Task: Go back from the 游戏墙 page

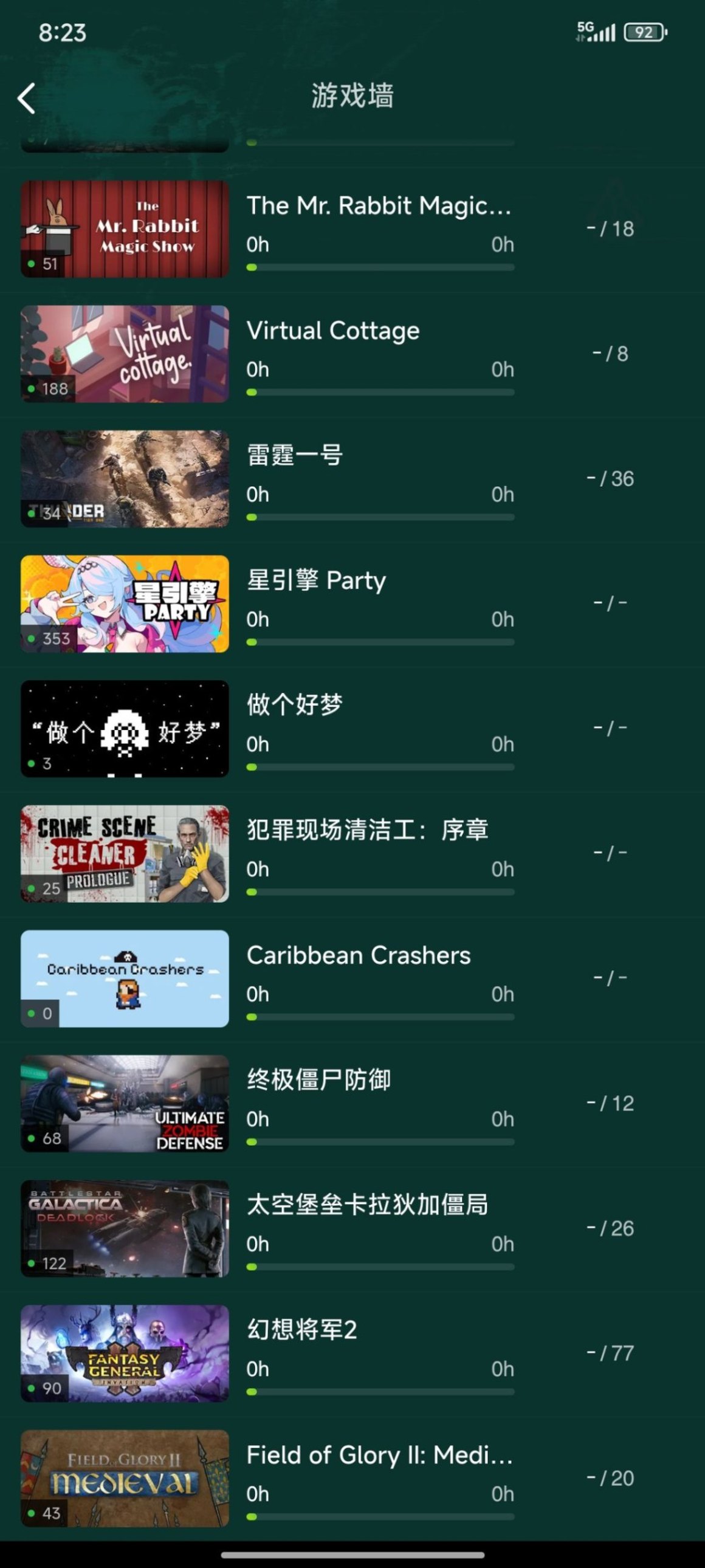Action: [x=27, y=98]
